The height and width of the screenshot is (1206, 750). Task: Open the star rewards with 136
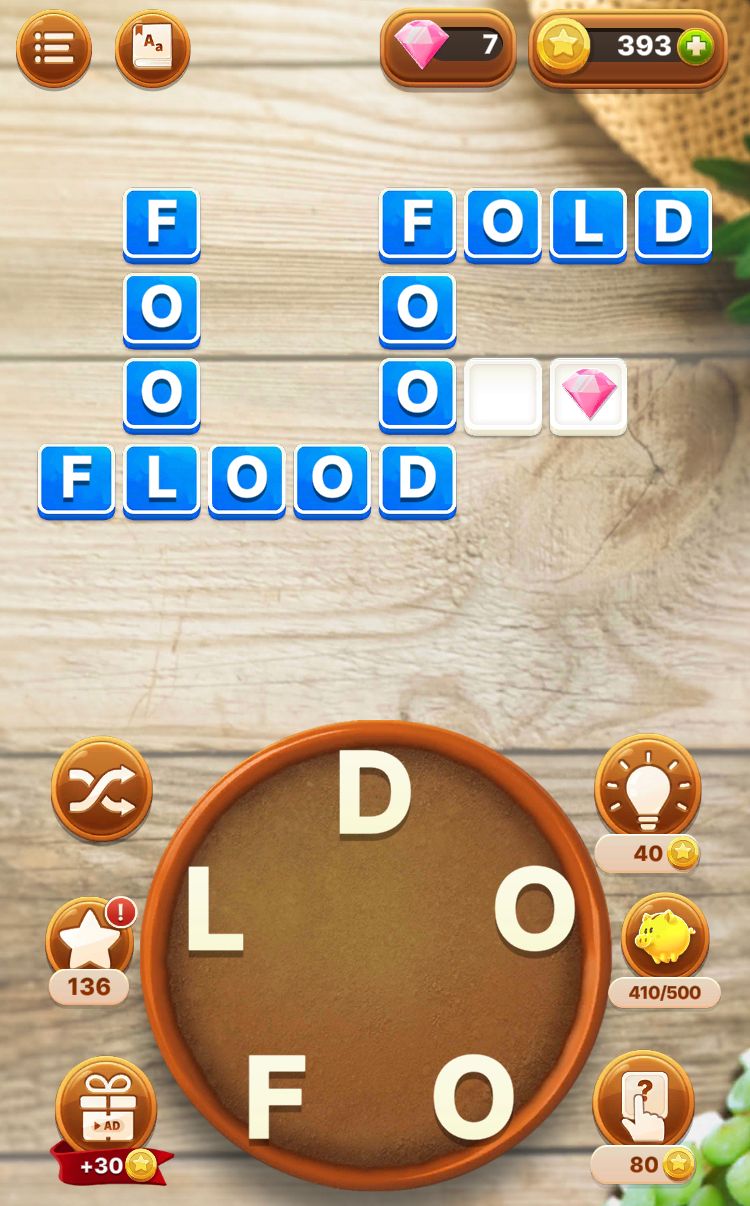[88, 942]
